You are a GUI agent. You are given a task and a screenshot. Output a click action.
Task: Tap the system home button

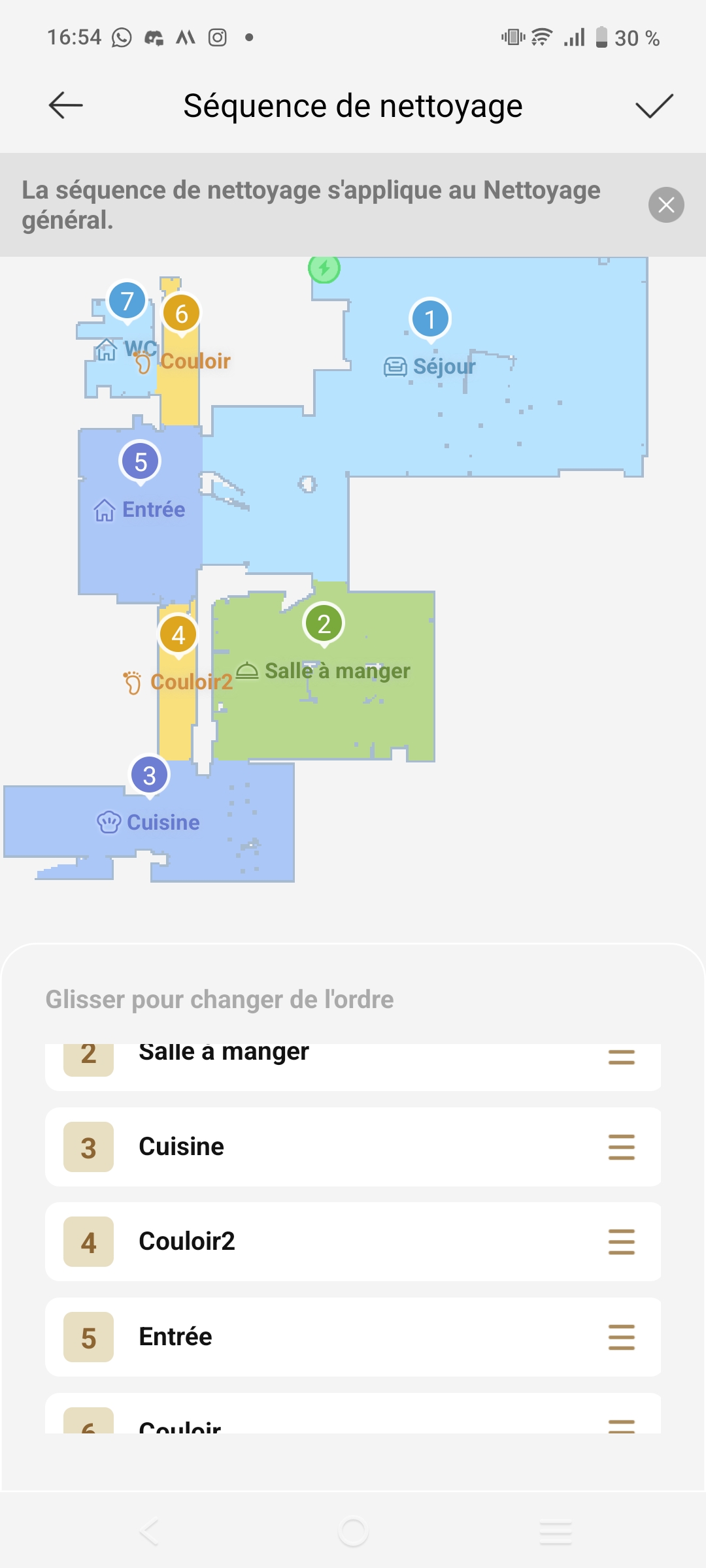tap(353, 1532)
